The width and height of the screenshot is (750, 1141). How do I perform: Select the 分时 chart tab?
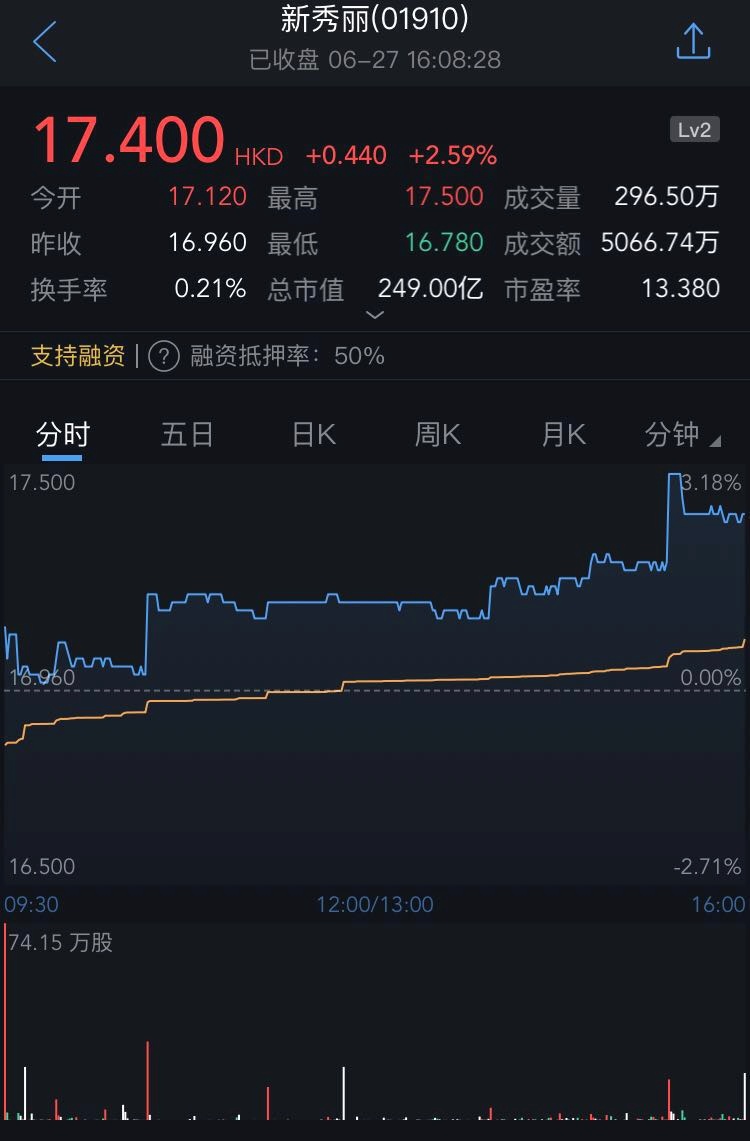click(63, 435)
